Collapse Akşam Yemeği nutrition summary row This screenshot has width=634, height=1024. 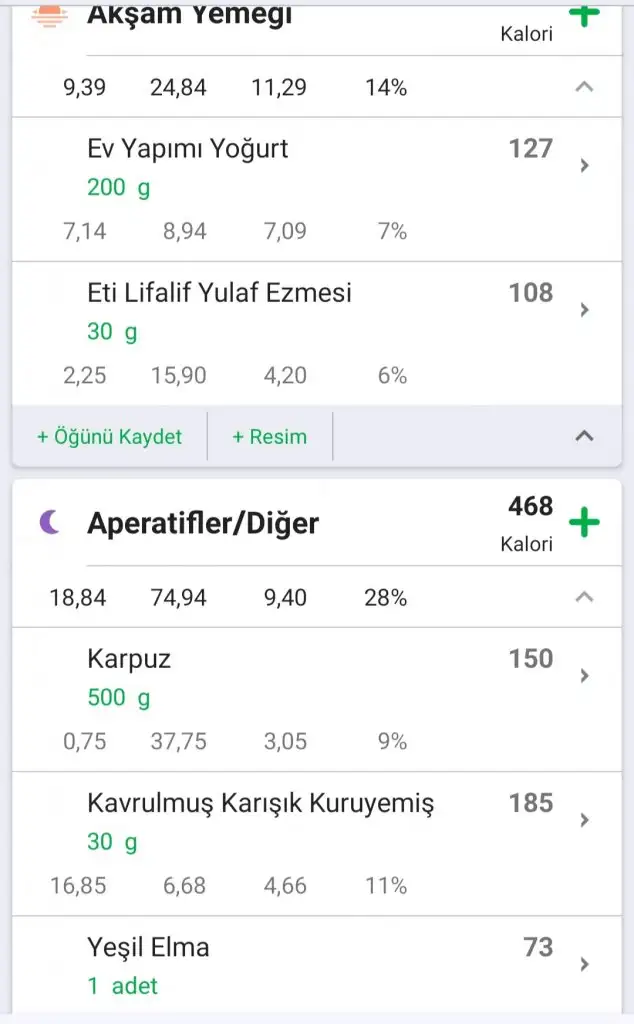pyautogui.click(x=585, y=87)
